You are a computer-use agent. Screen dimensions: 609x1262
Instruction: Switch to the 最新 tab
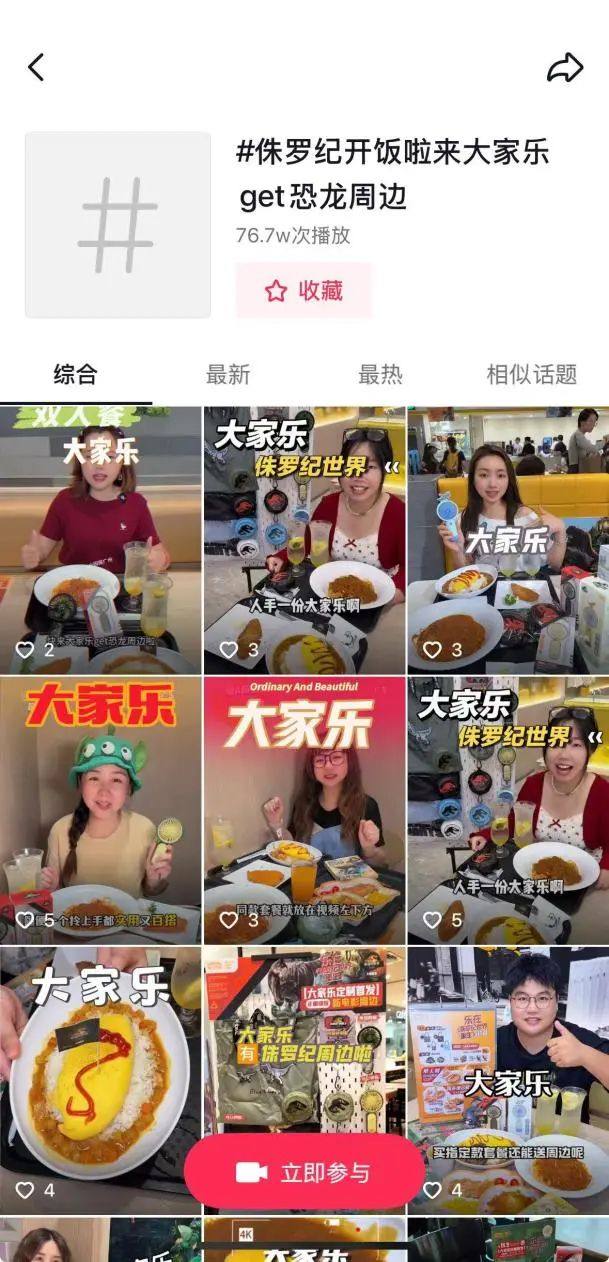(x=227, y=375)
